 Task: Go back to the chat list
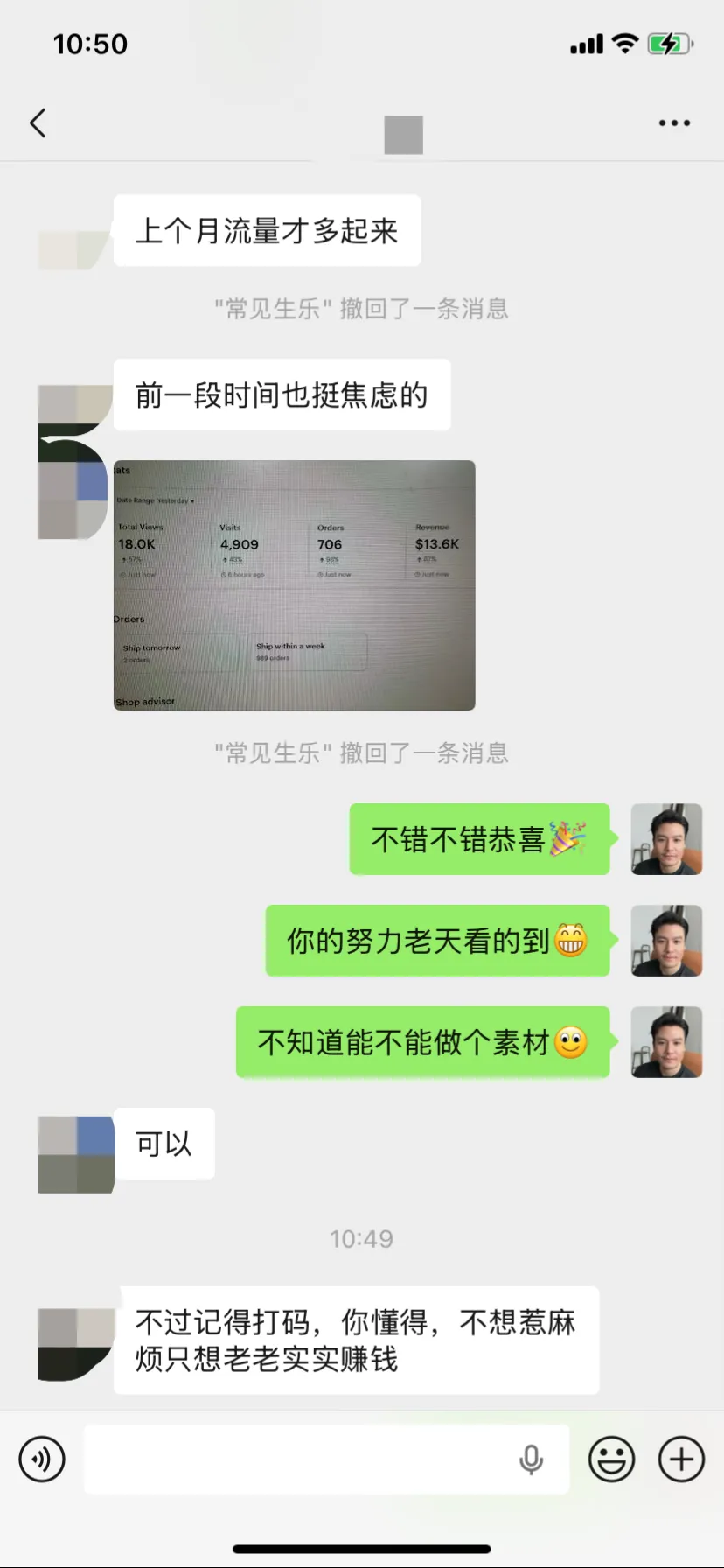tap(38, 123)
